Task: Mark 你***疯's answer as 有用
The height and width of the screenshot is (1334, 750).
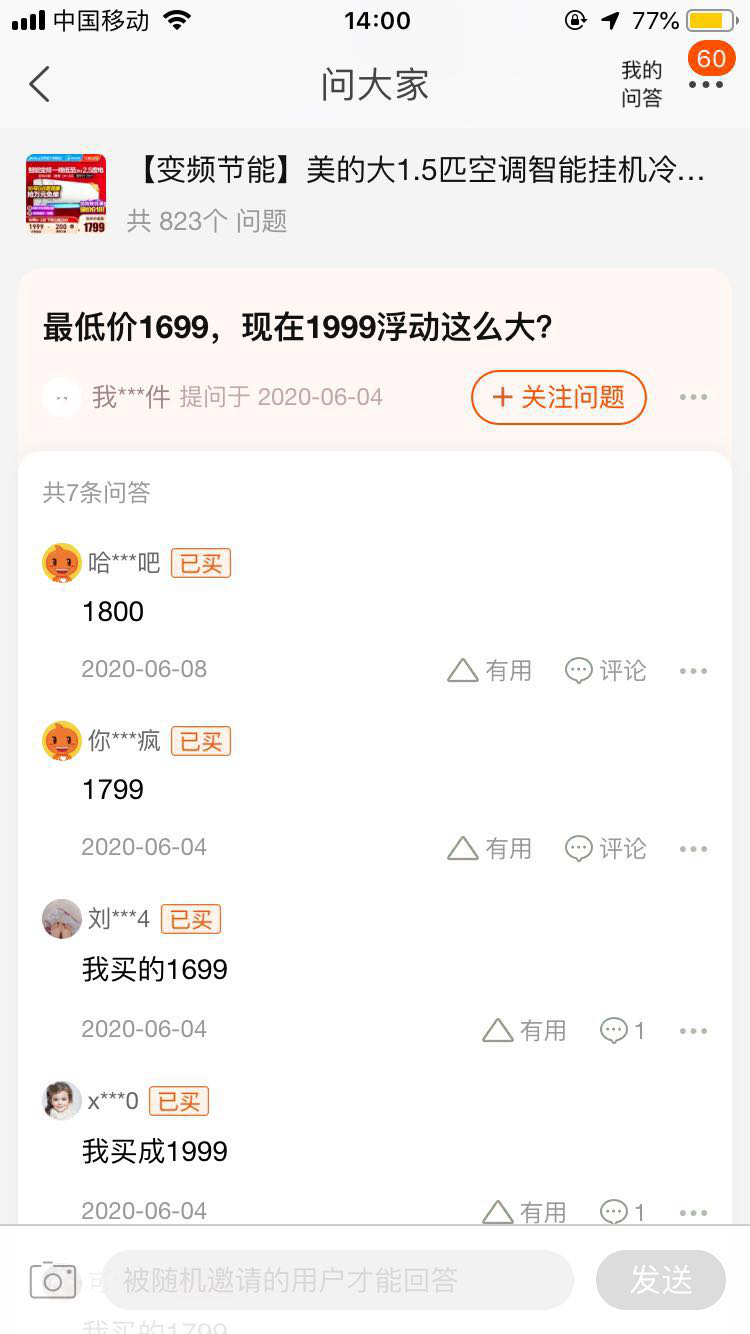Action: 489,848
